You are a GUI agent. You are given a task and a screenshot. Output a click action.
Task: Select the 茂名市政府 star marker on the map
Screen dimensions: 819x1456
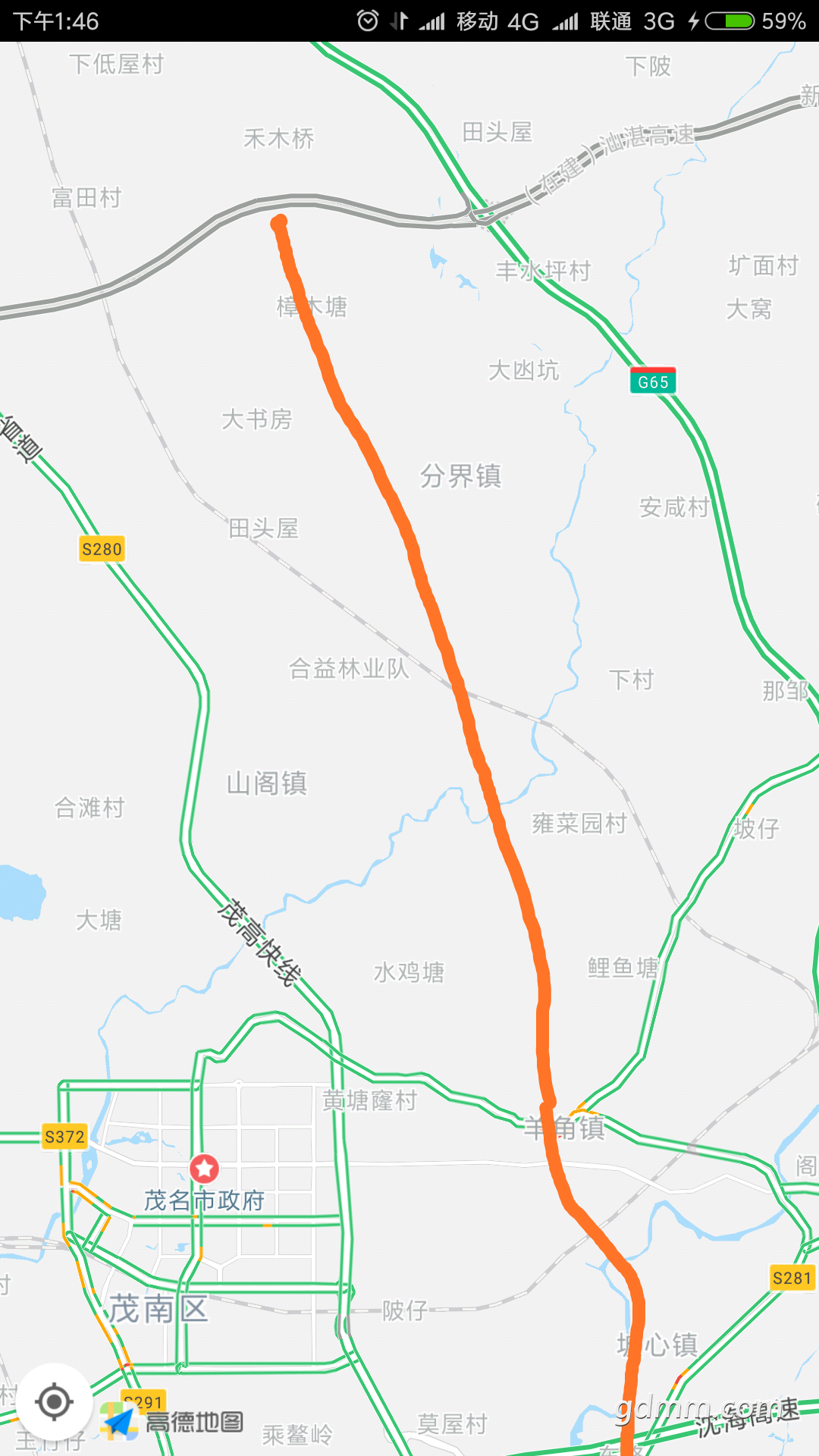[204, 1169]
